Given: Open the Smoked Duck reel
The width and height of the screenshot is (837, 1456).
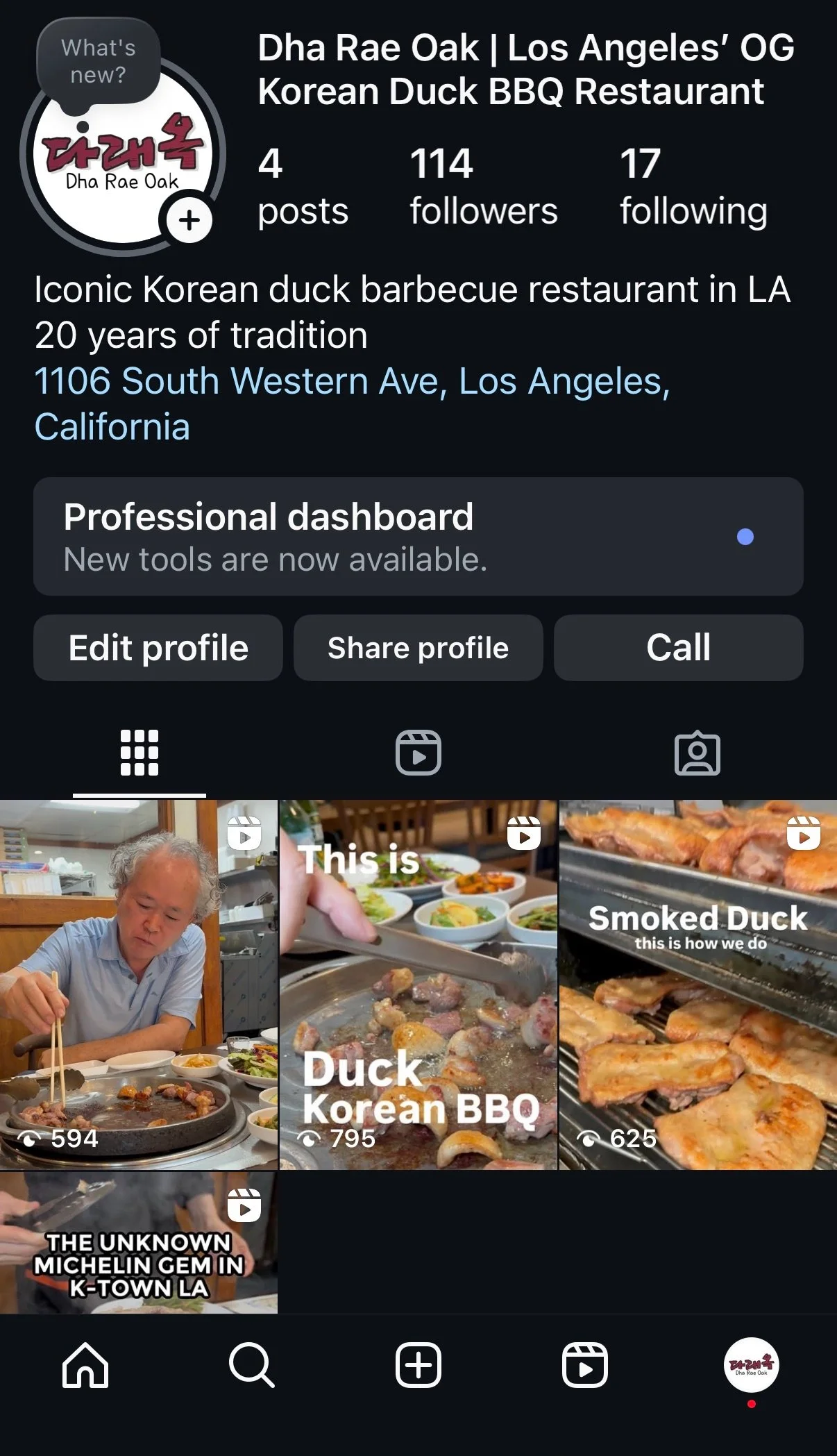Looking at the screenshot, I should 697,985.
